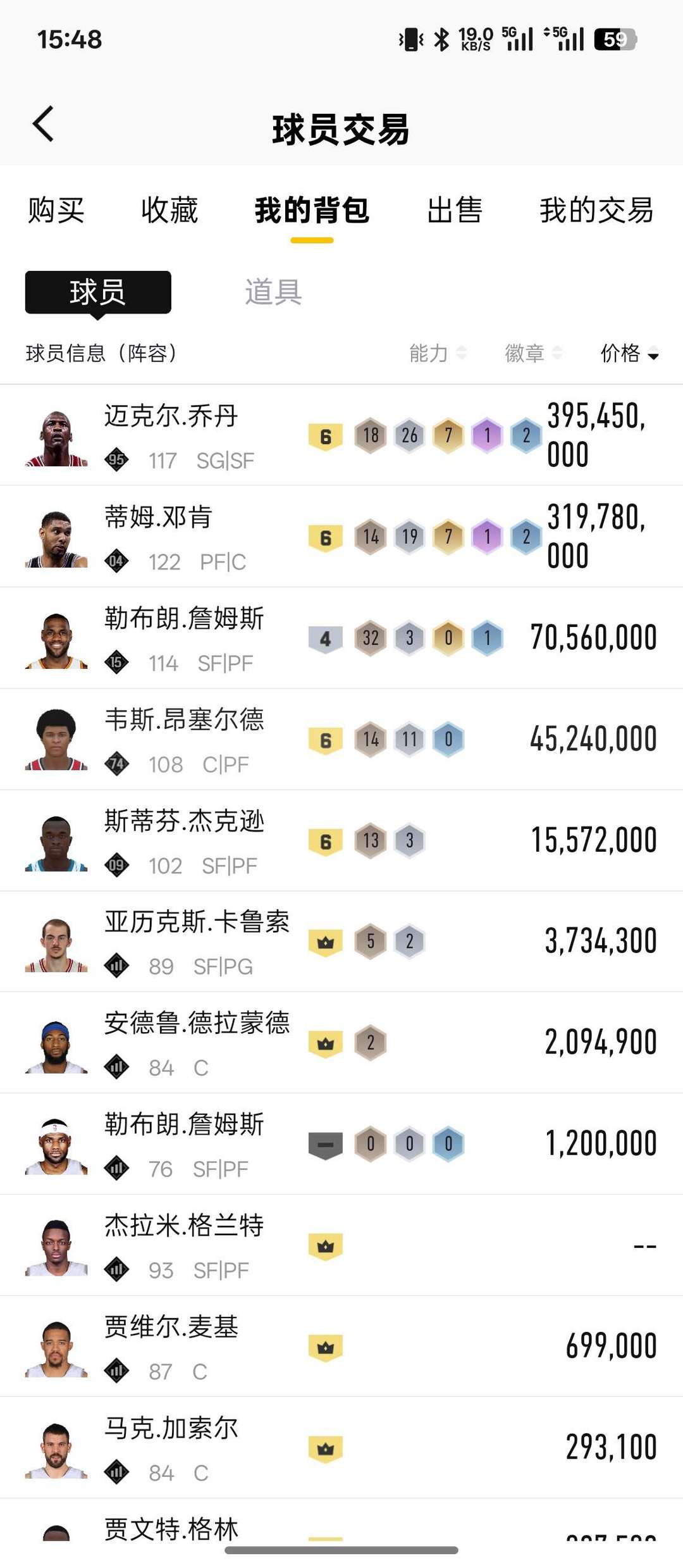
Task: Sort players by 能力
Action: (438, 353)
